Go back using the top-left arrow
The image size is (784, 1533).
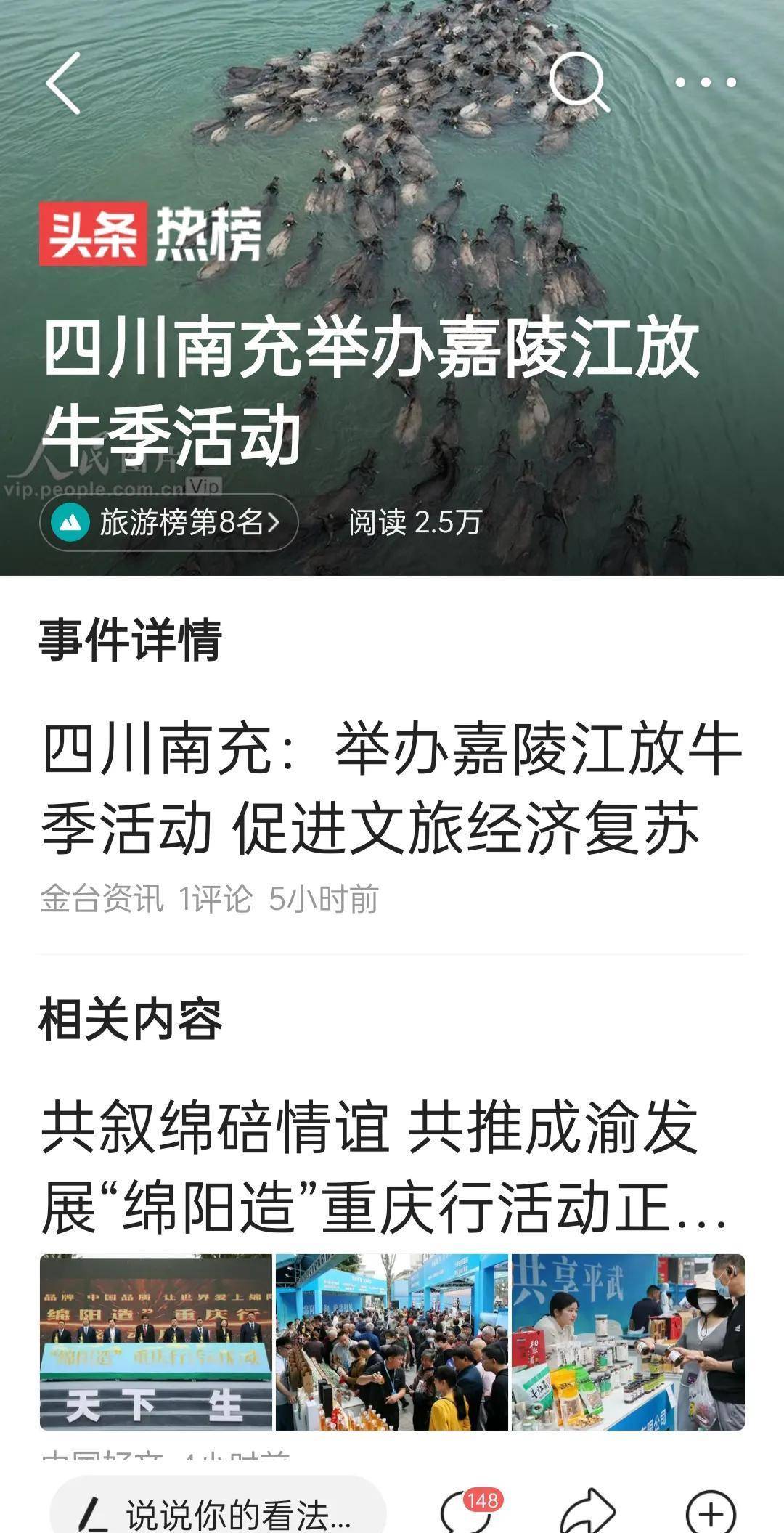coord(64,84)
